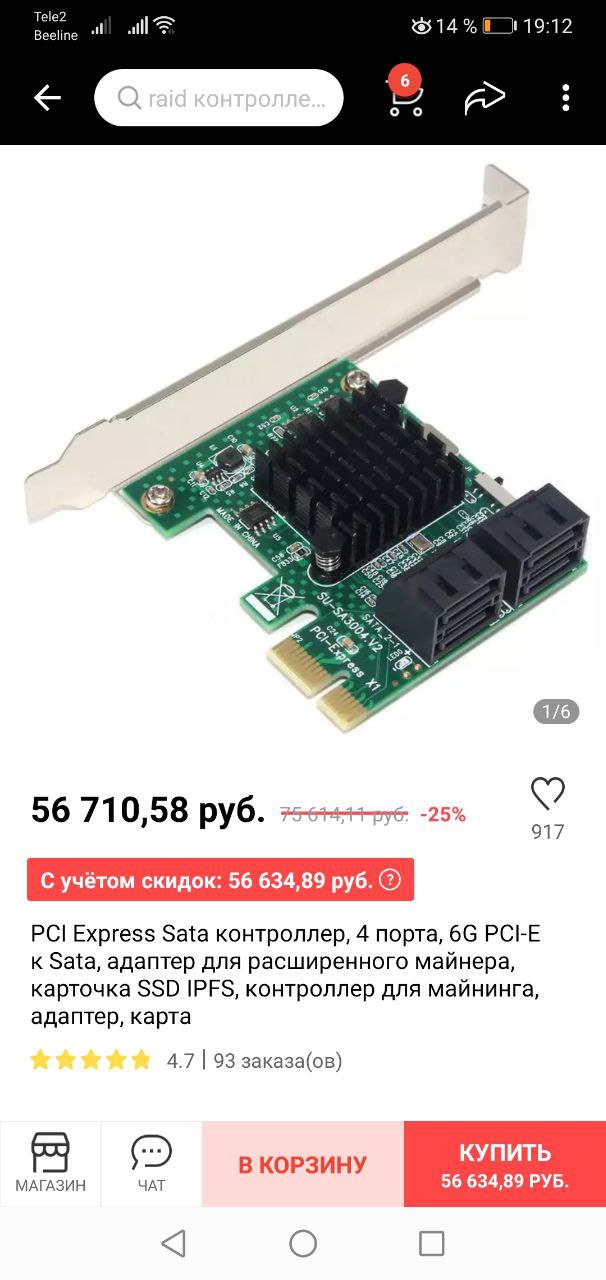Open the shopping cart with 6 items
Image resolution: width=606 pixels, height=1280 pixels.
point(405,97)
